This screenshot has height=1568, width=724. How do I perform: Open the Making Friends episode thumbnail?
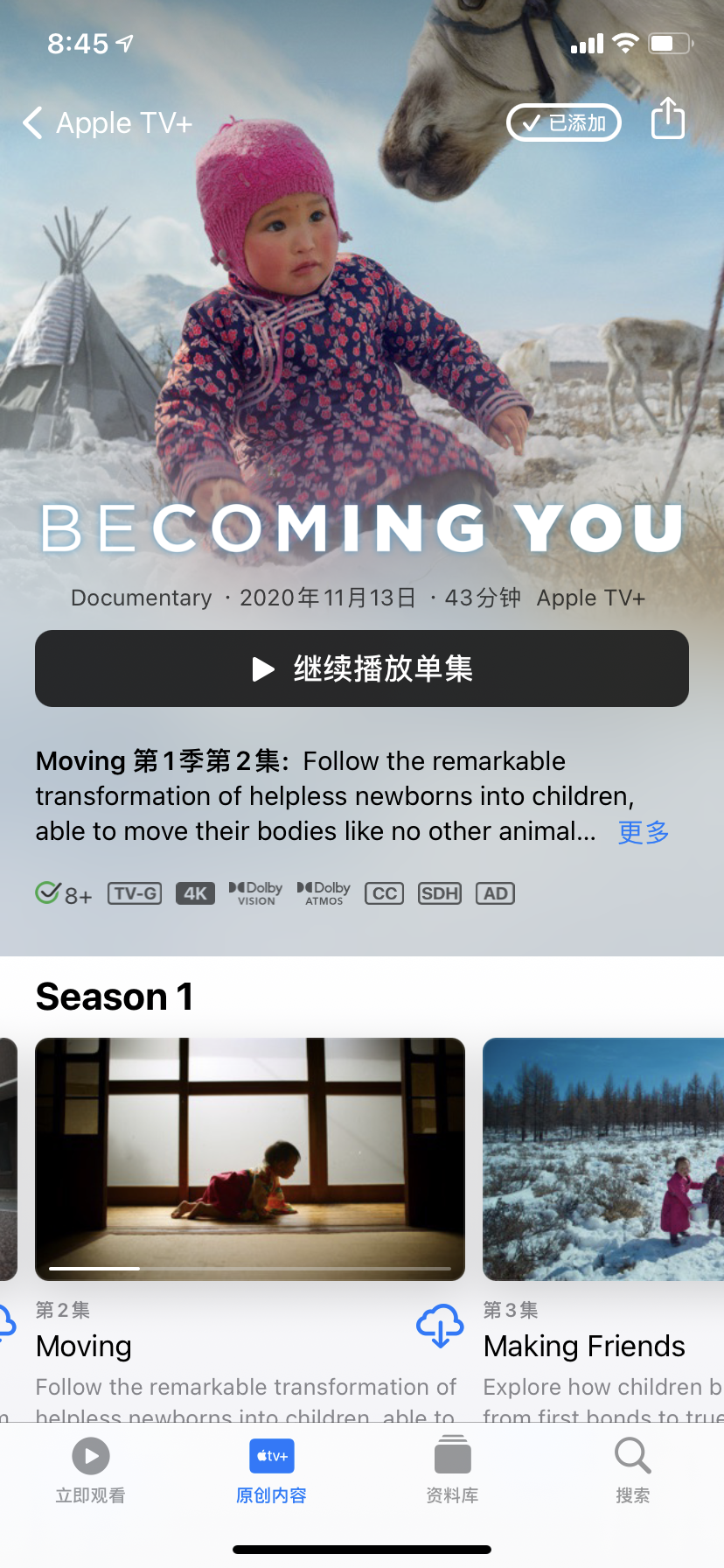coord(603,1158)
